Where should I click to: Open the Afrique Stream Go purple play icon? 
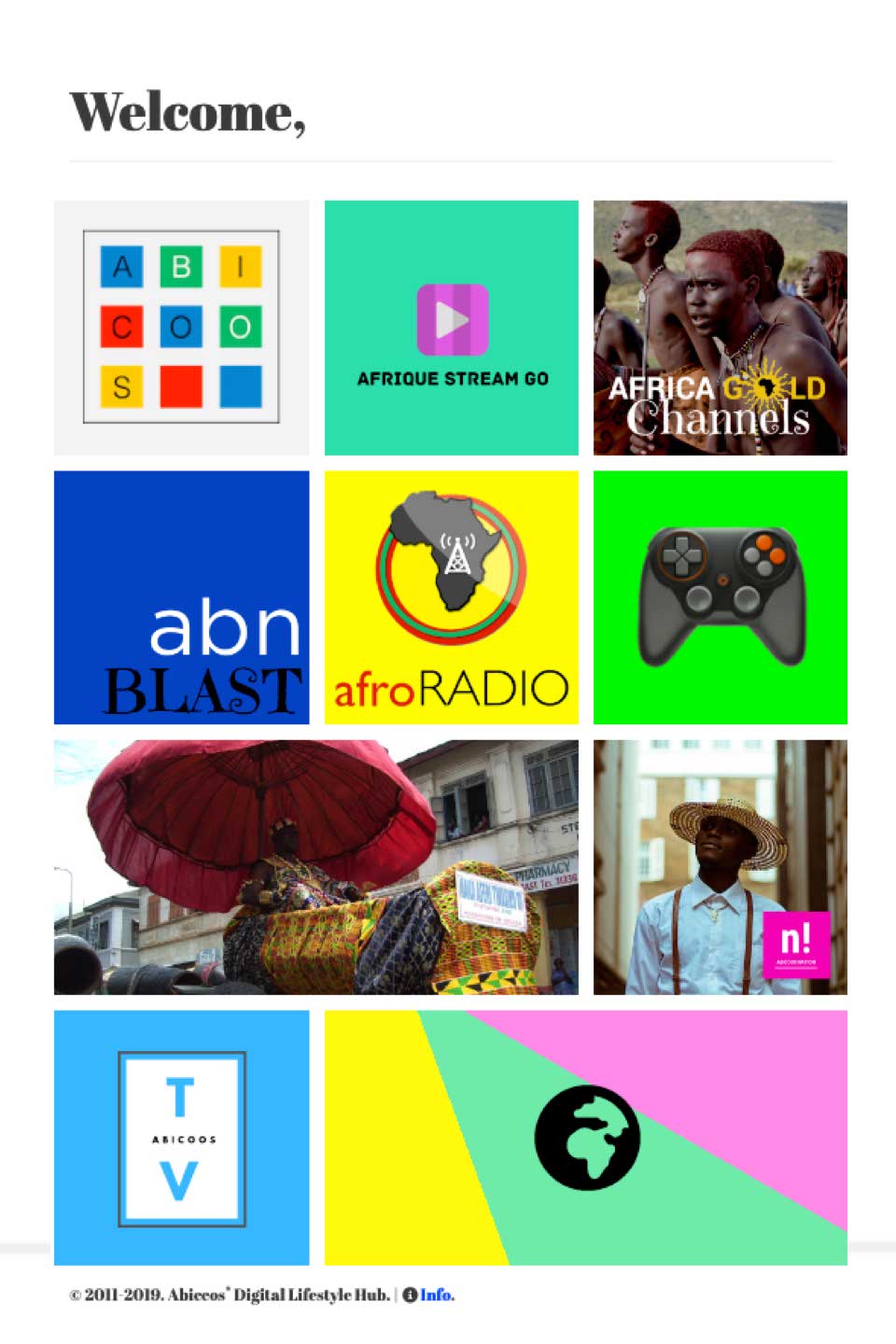(x=452, y=320)
